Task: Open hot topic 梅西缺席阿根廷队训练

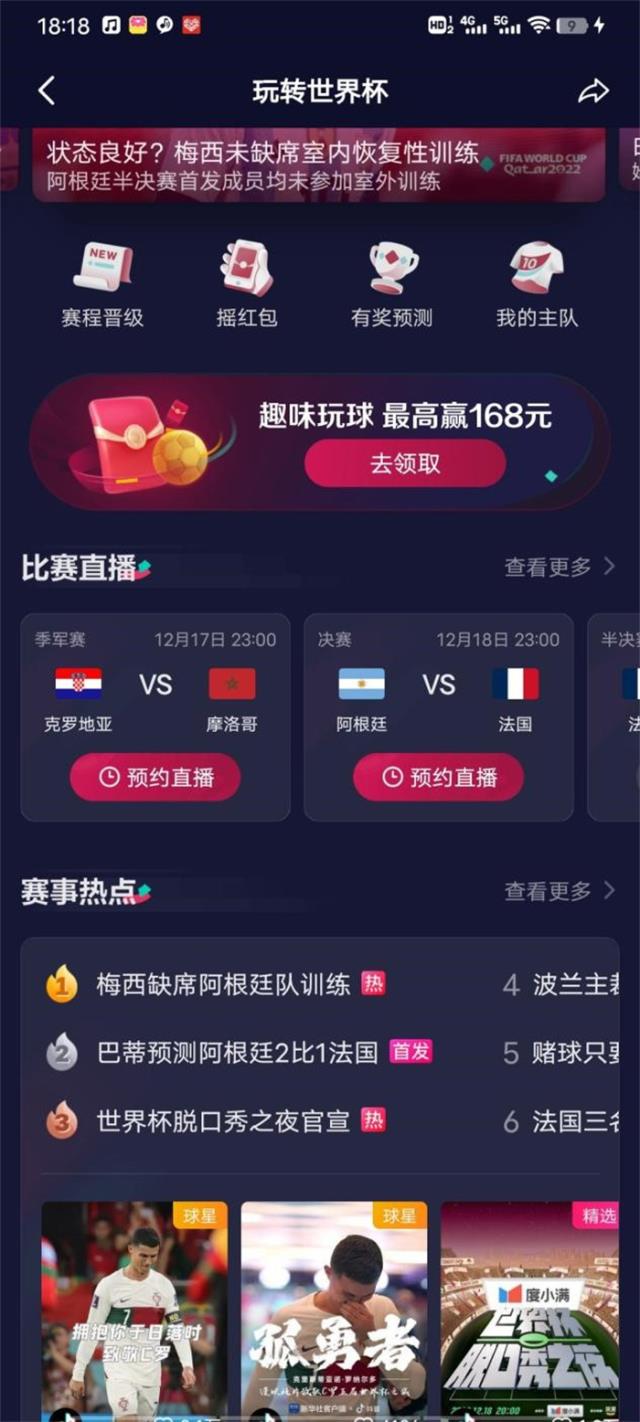Action: click(x=223, y=984)
